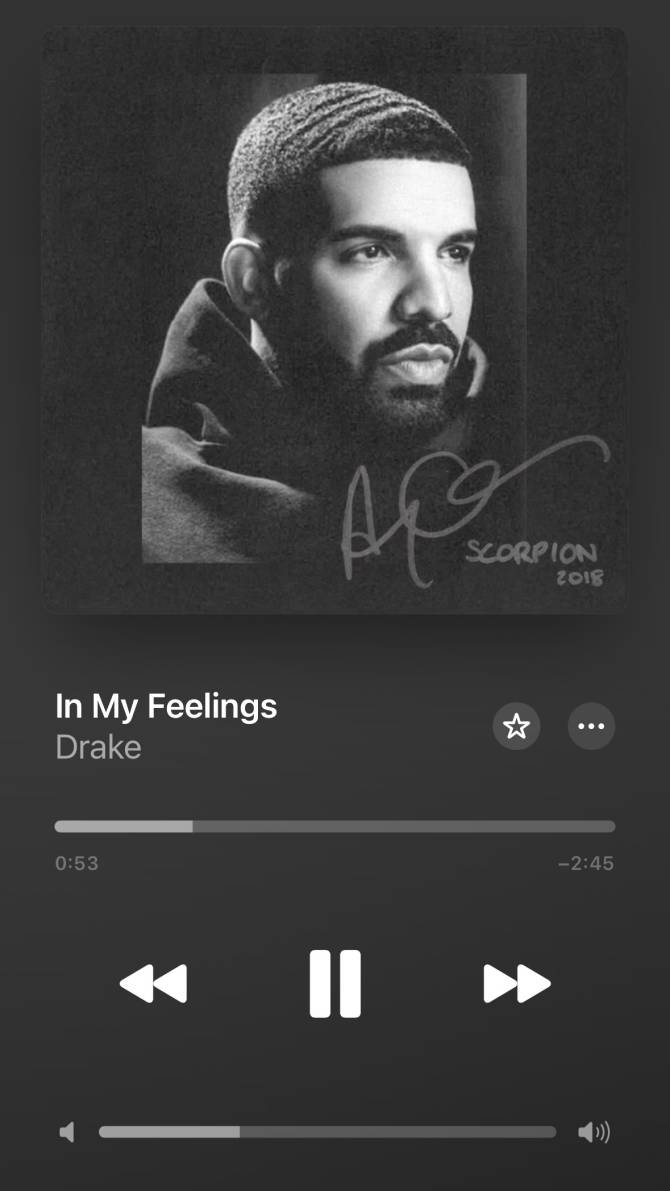The width and height of the screenshot is (670, 1191).
Task: Open the three-dot more options menu
Action: pos(591,726)
